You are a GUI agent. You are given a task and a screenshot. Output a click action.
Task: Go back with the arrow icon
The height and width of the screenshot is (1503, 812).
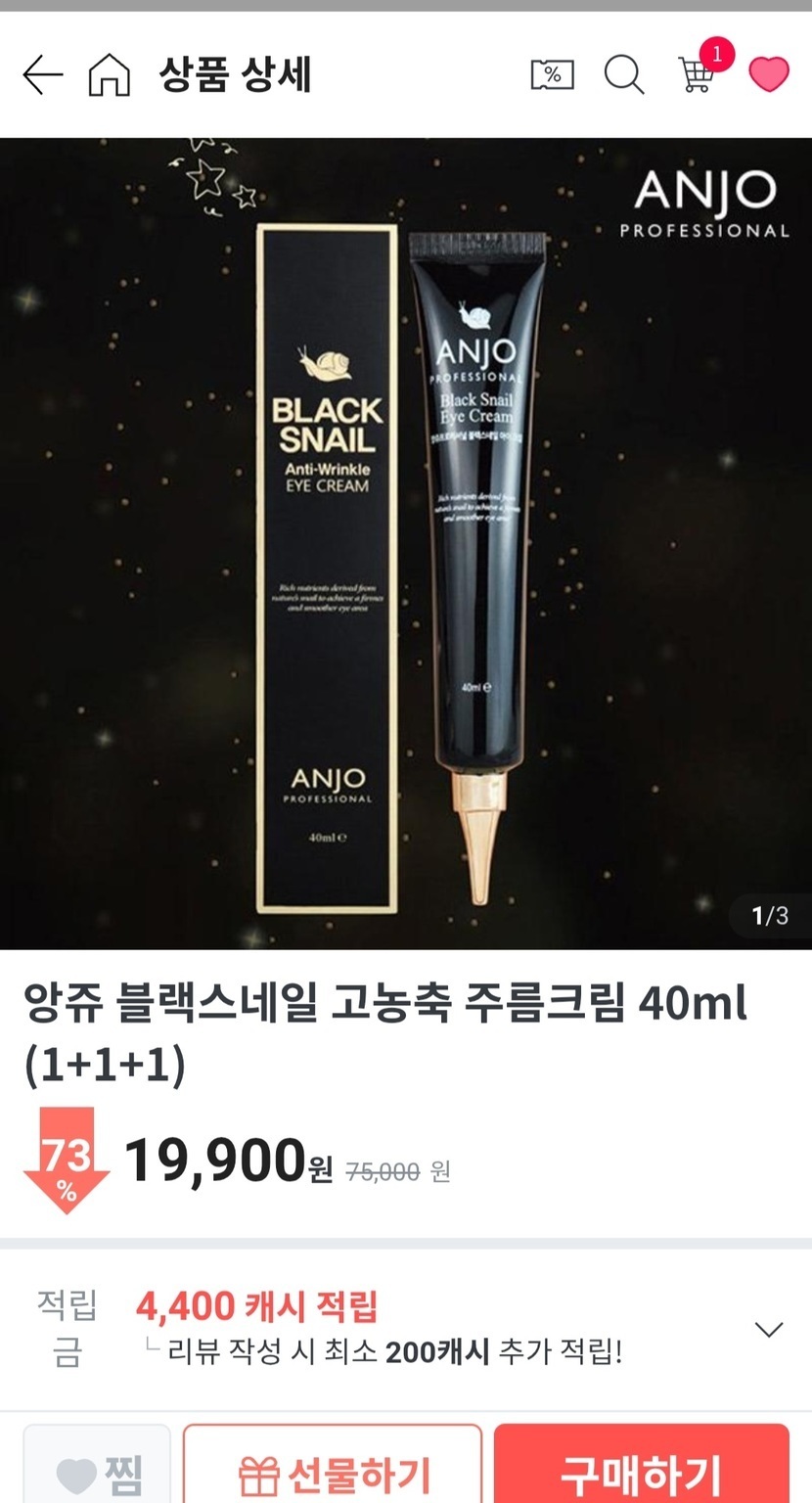click(x=42, y=75)
